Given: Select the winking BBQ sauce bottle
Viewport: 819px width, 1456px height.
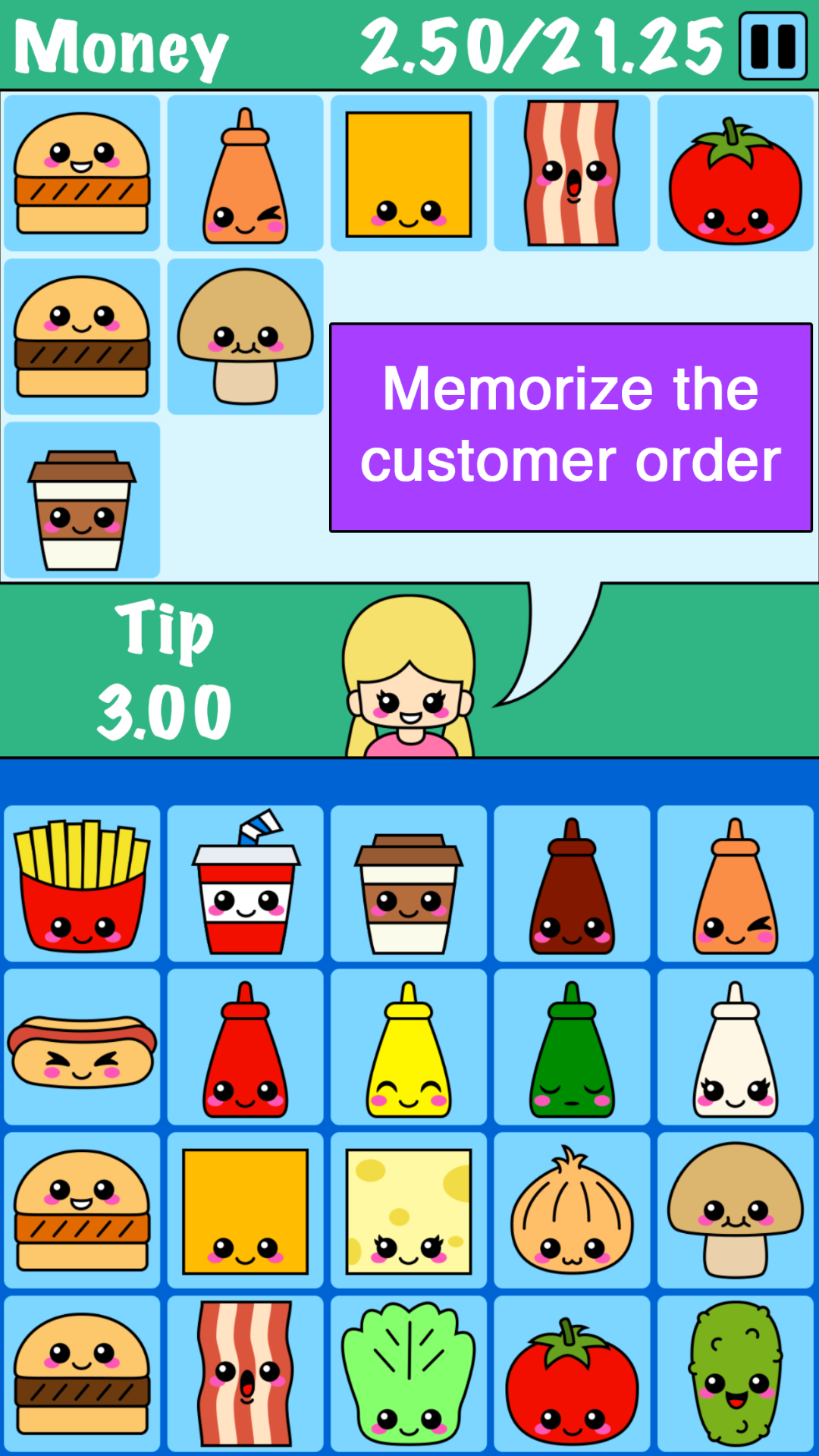Looking at the screenshot, I should [x=736, y=883].
